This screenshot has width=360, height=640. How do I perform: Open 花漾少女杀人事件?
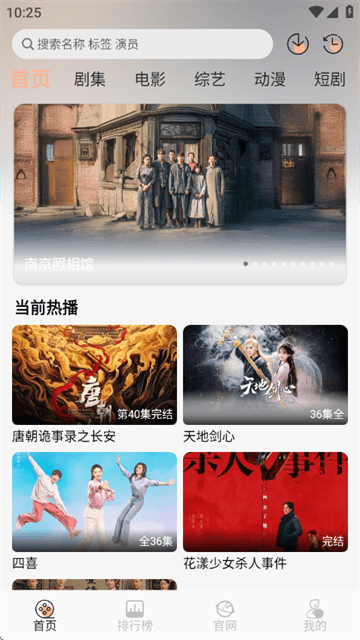[265, 511]
